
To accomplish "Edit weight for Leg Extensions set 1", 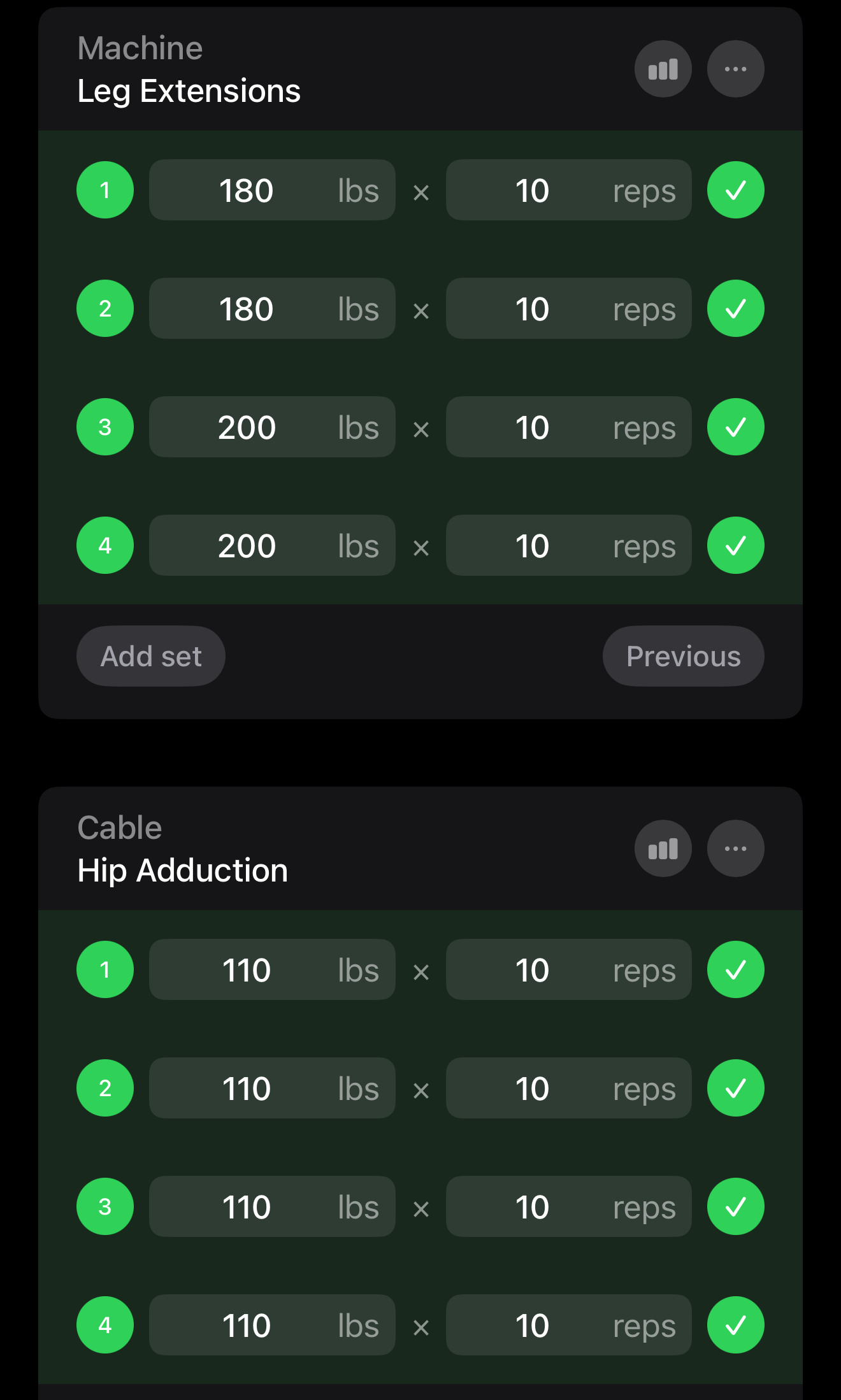I will [x=272, y=190].
